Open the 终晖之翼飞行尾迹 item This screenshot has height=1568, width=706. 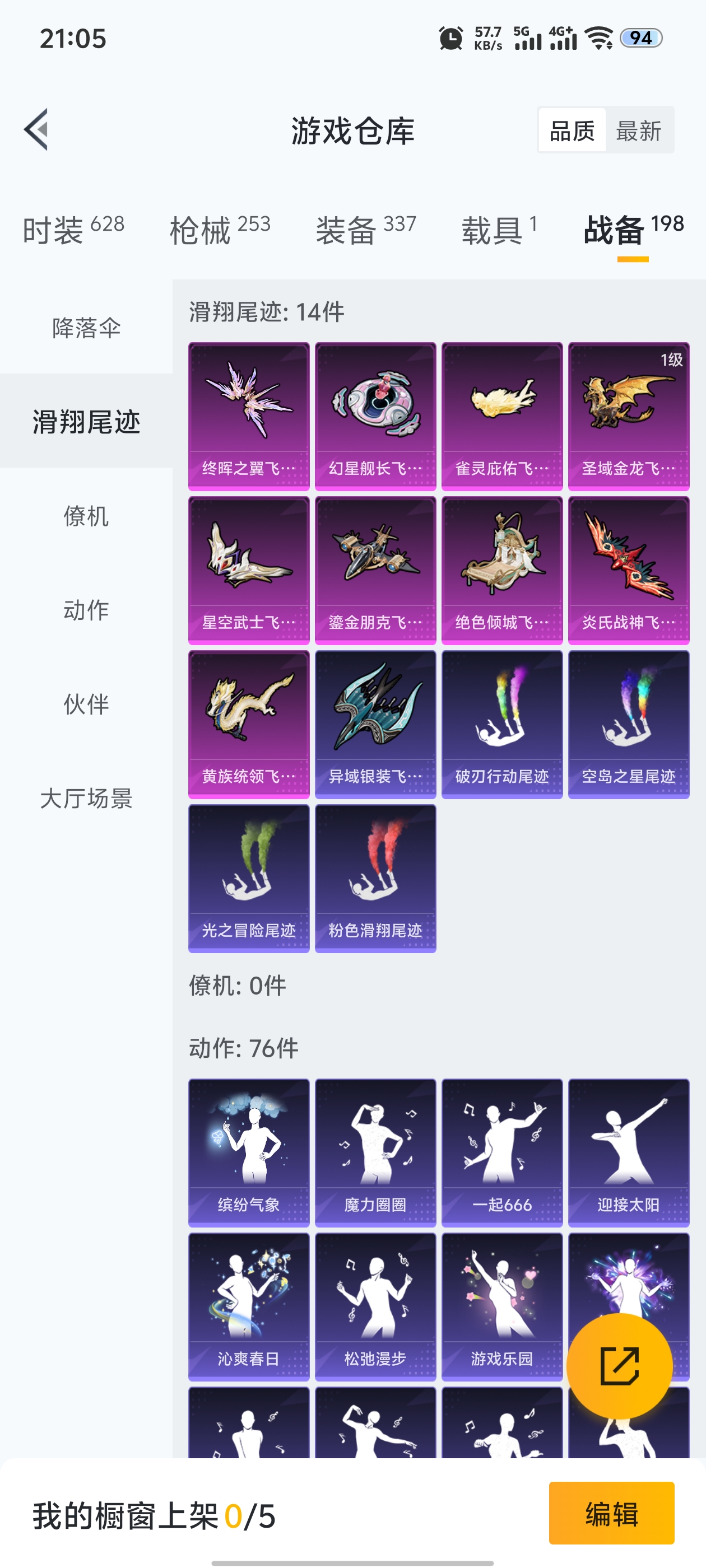[x=249, y=414]
